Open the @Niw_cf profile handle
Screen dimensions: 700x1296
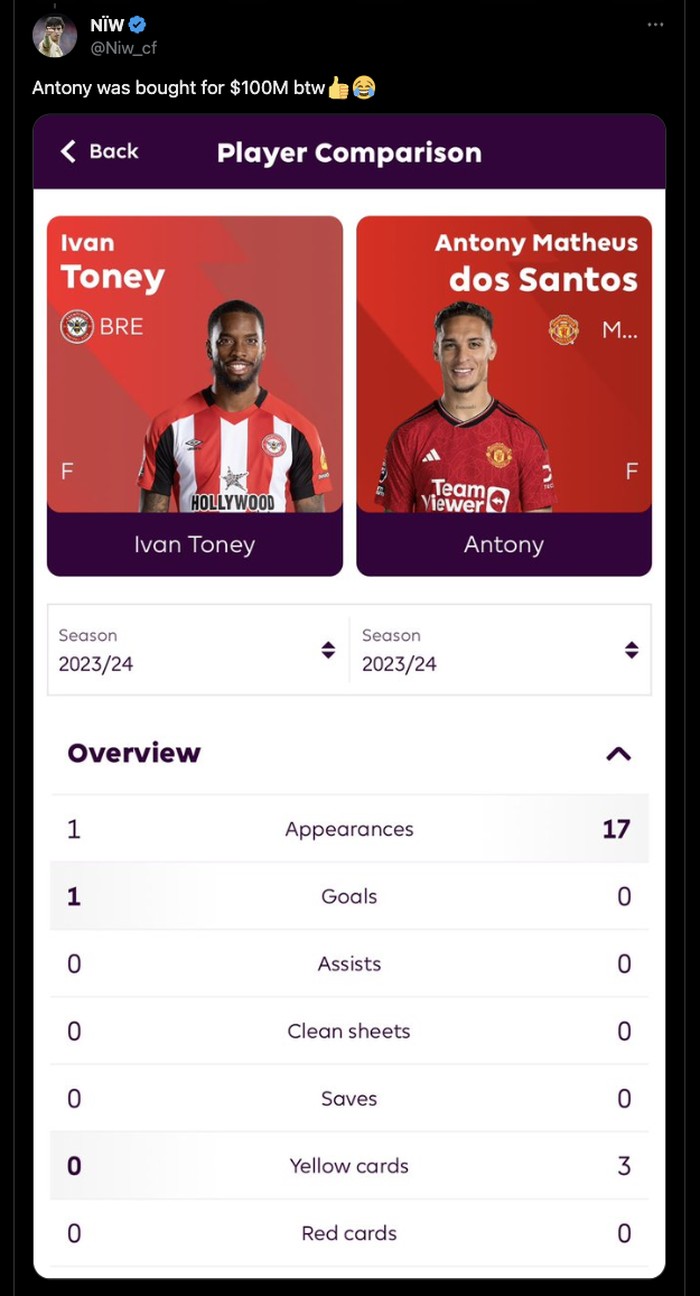pyautogui.click(x=123, y=47)
